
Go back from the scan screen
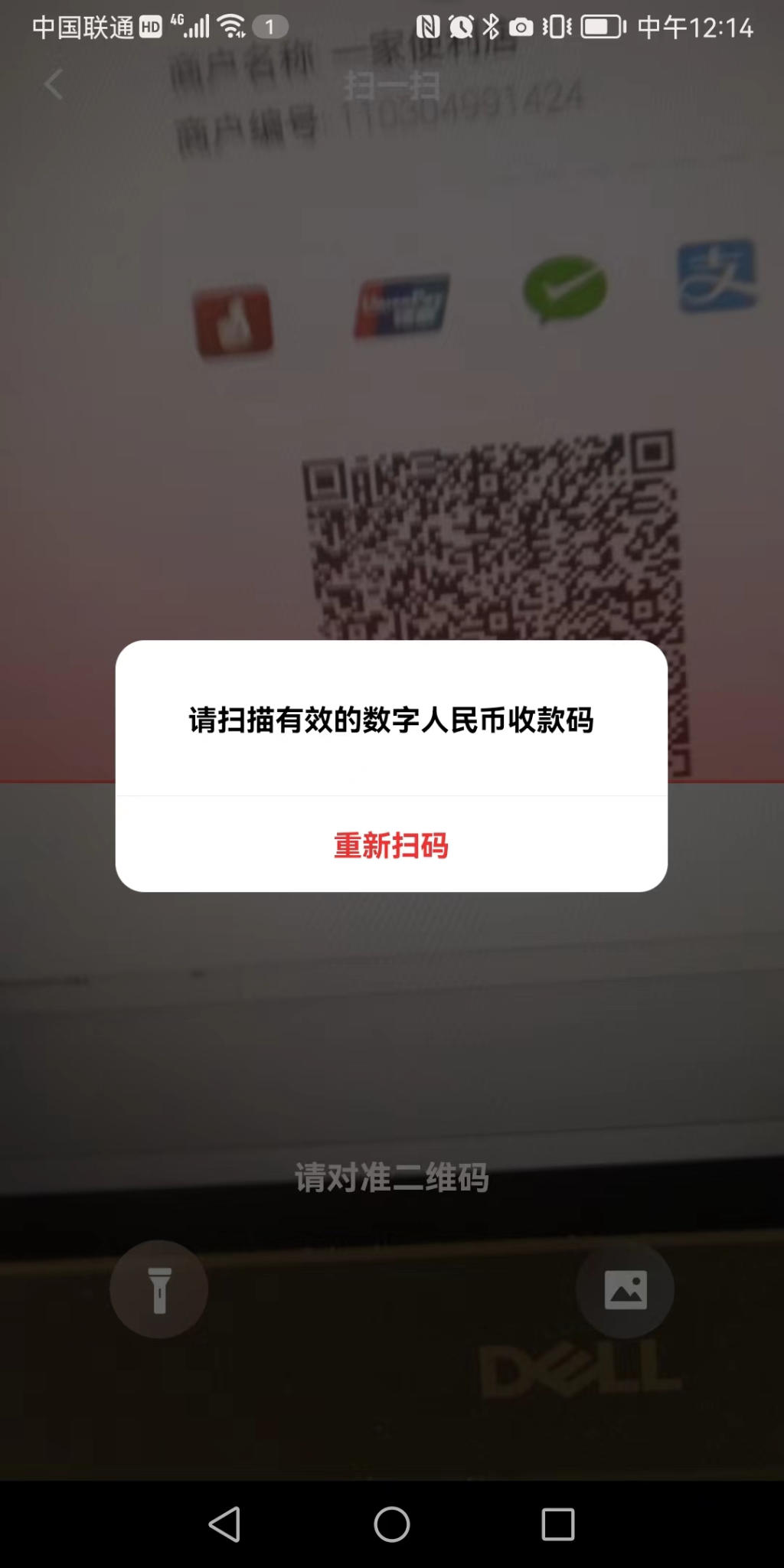53,84
